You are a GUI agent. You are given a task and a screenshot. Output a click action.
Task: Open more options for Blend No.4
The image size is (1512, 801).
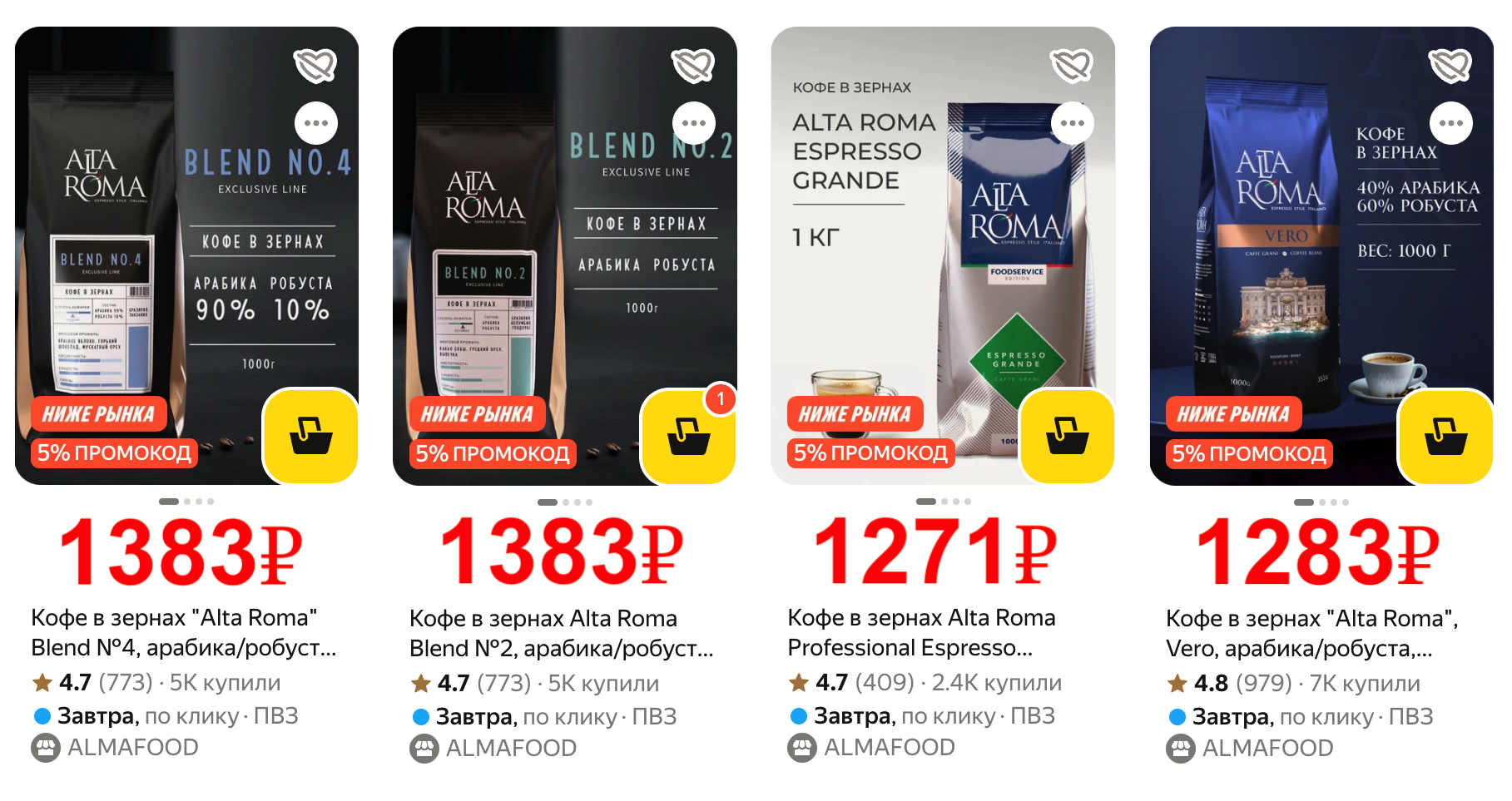(x=315, y=123)
